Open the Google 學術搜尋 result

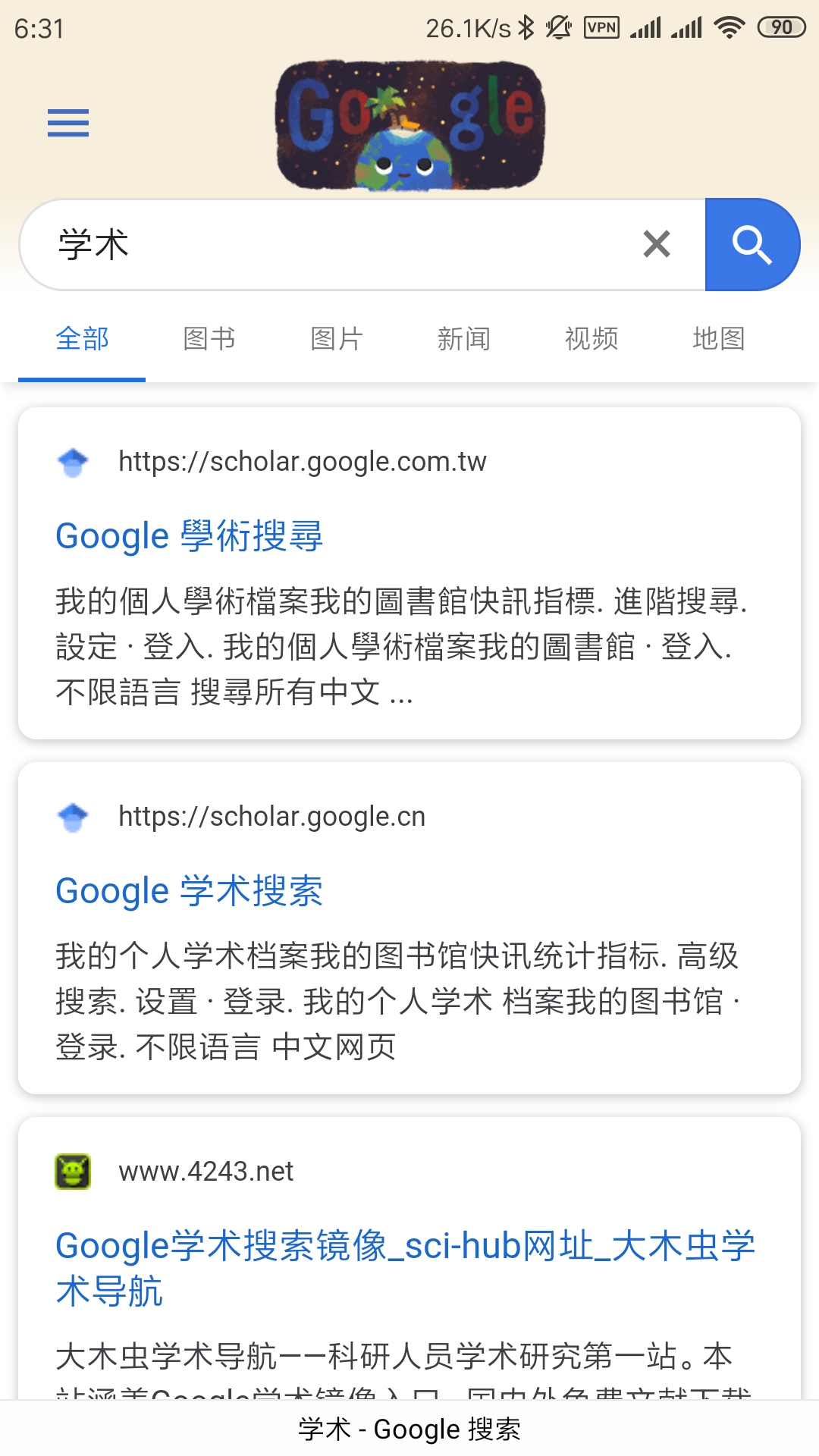pos(190,536)
